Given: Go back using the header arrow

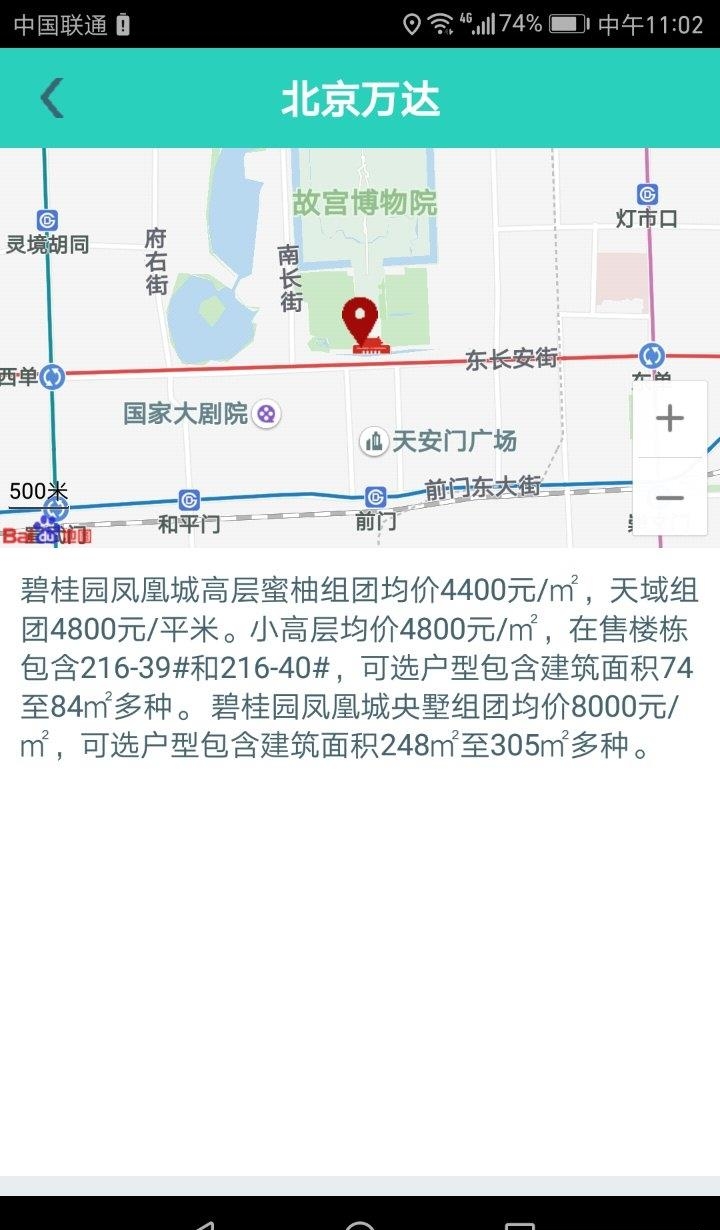Looking at the screenshot, I should point(51,98).
